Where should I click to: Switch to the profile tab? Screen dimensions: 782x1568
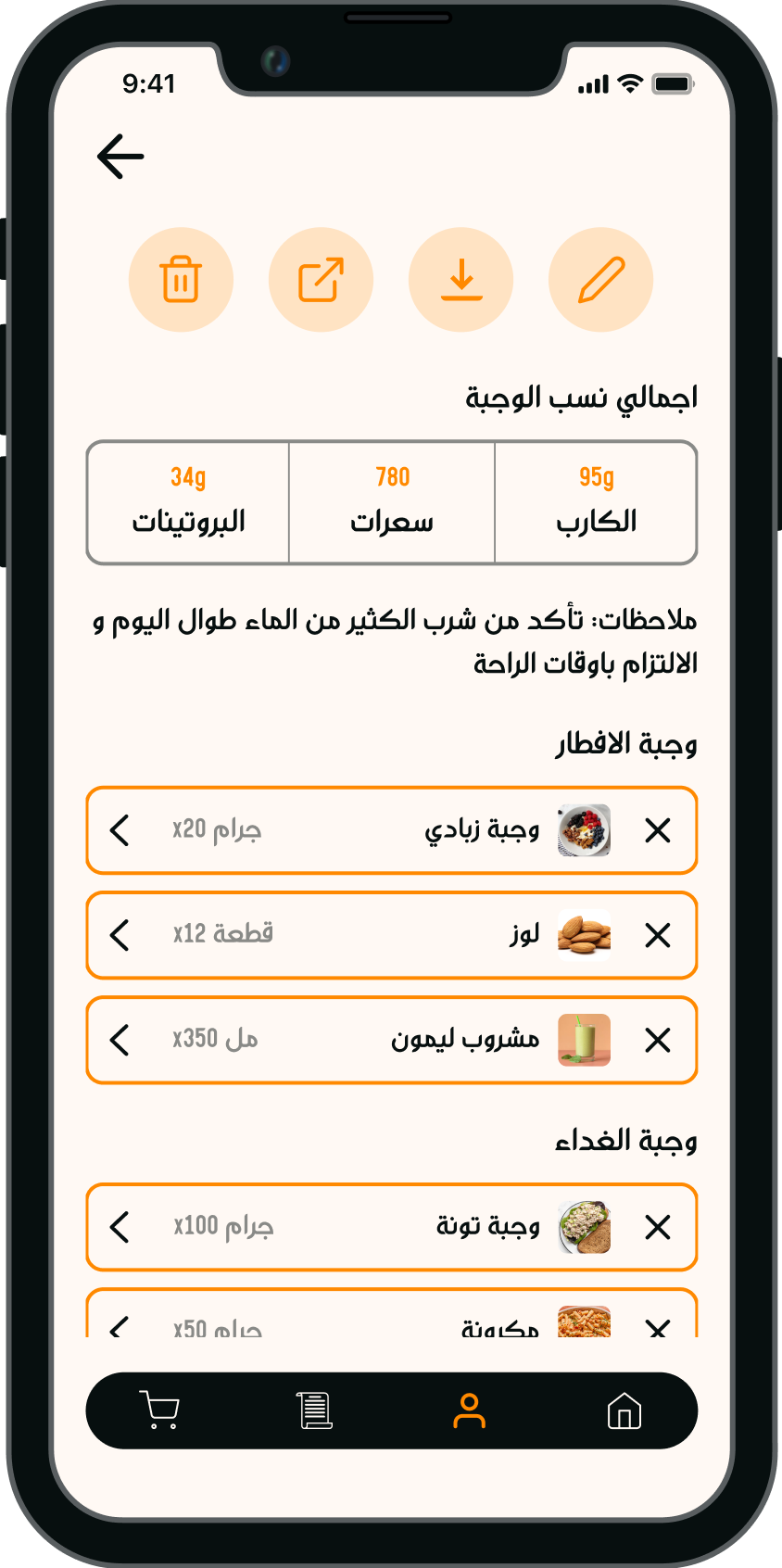[469, 1410]
